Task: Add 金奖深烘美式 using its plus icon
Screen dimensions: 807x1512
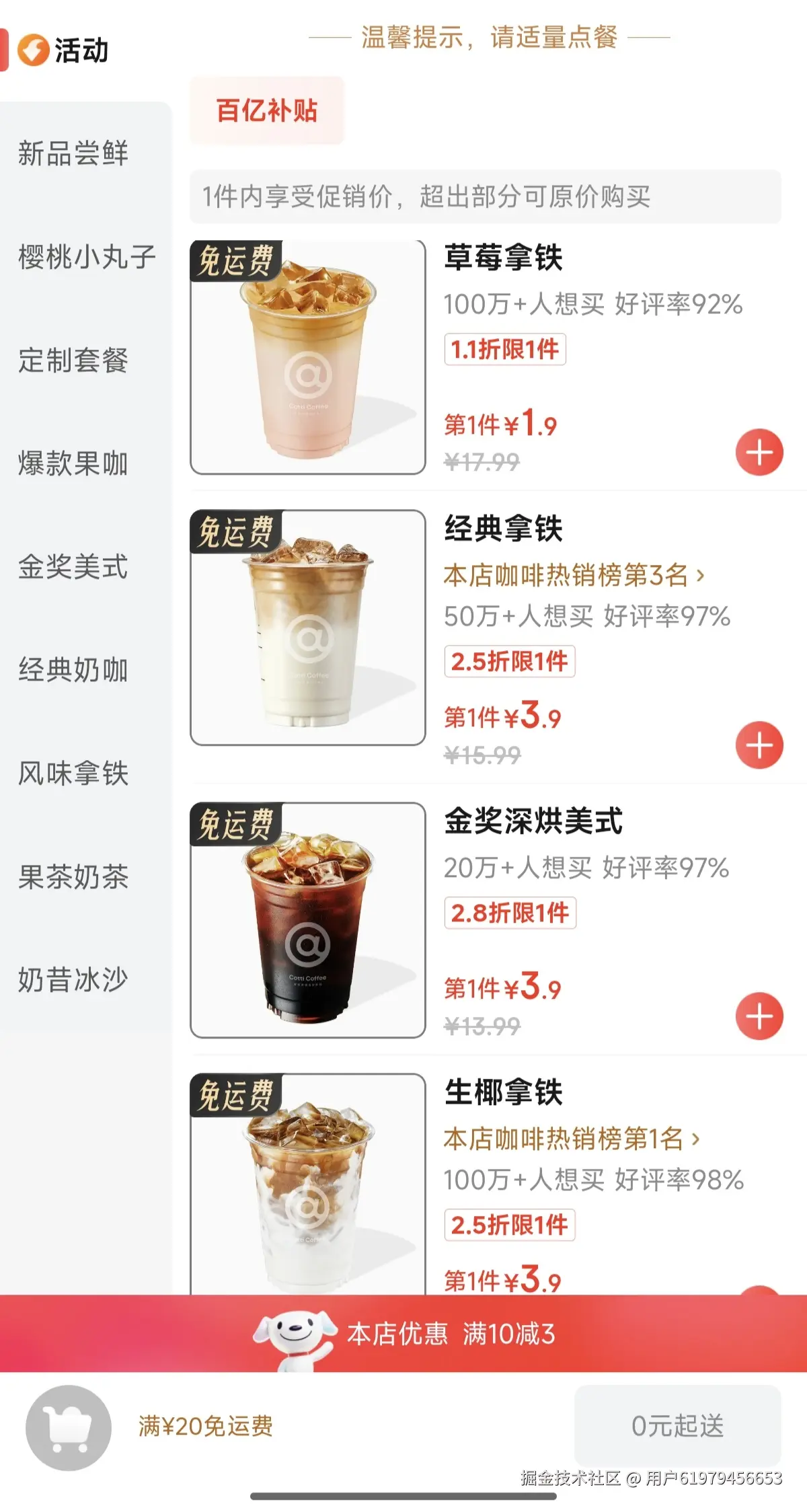Action: click(x=760, y=1018)
